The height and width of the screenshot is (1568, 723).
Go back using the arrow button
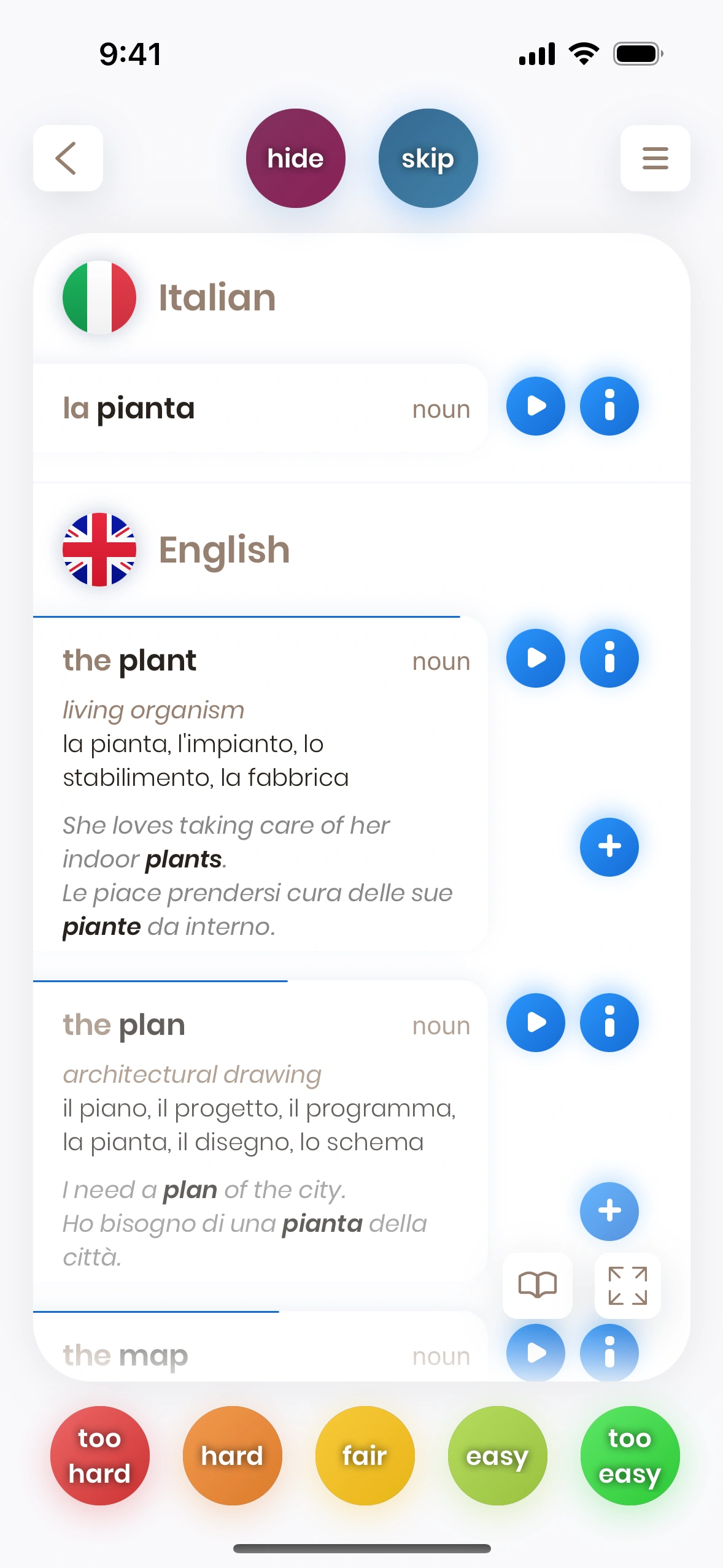68,158
